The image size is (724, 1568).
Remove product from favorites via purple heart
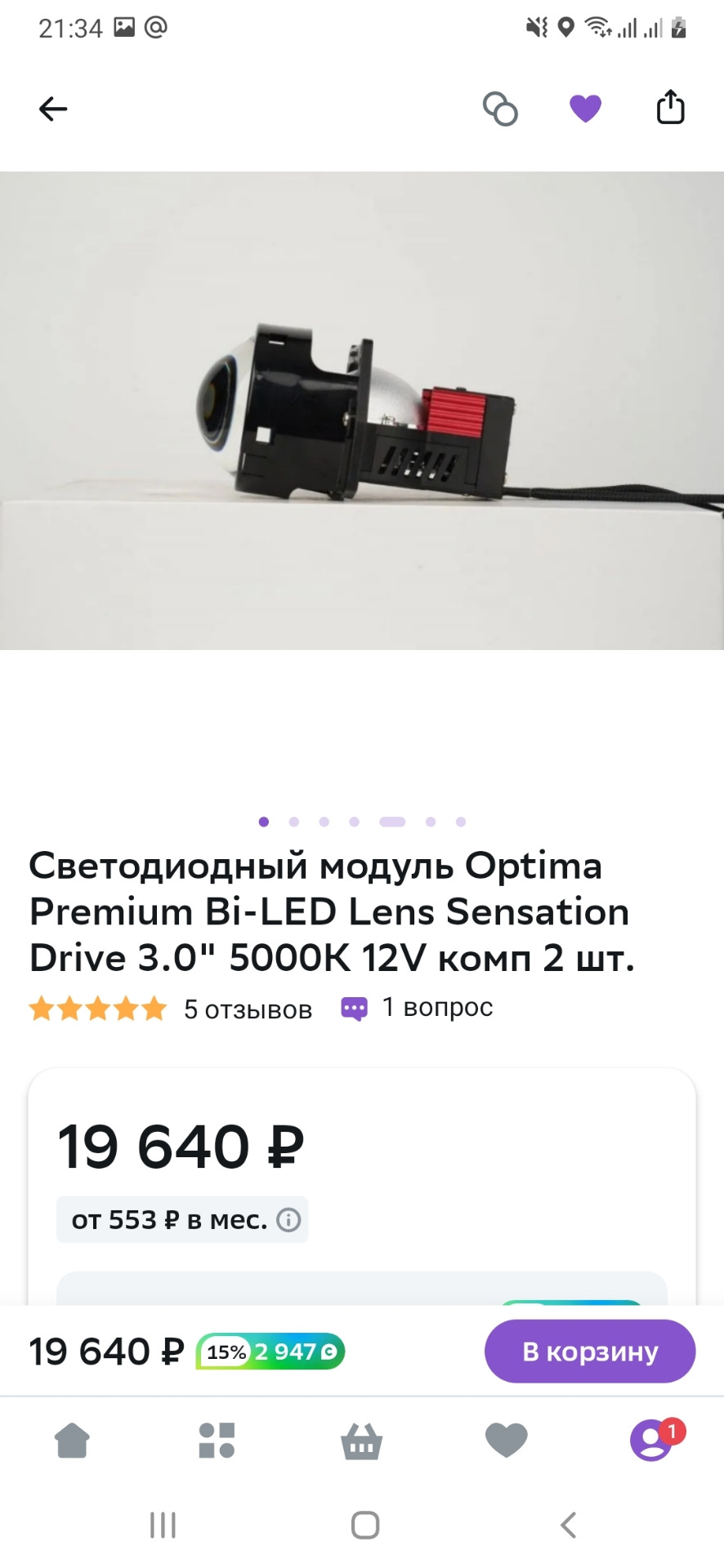[585, 109]
